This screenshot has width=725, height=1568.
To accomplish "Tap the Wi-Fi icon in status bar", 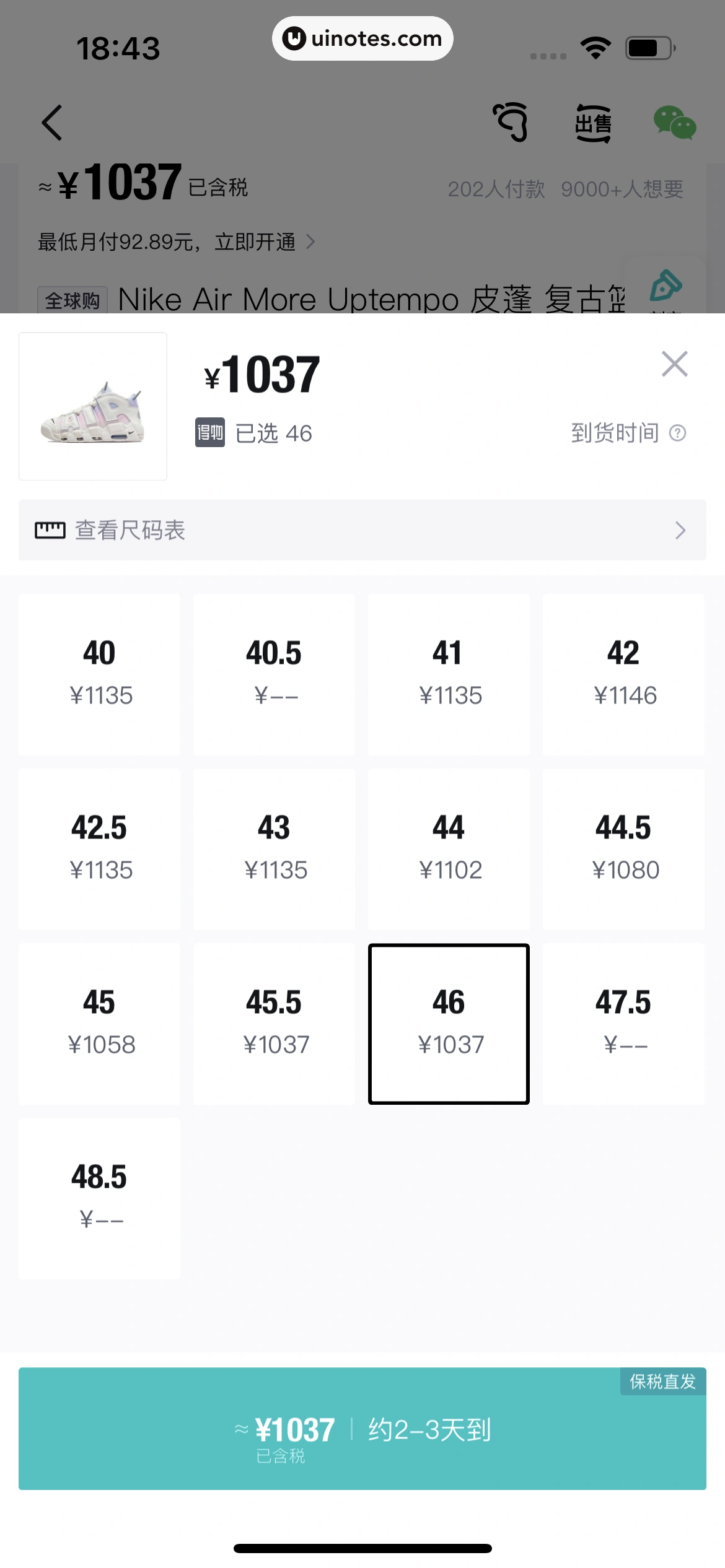I will coord(596,46).
